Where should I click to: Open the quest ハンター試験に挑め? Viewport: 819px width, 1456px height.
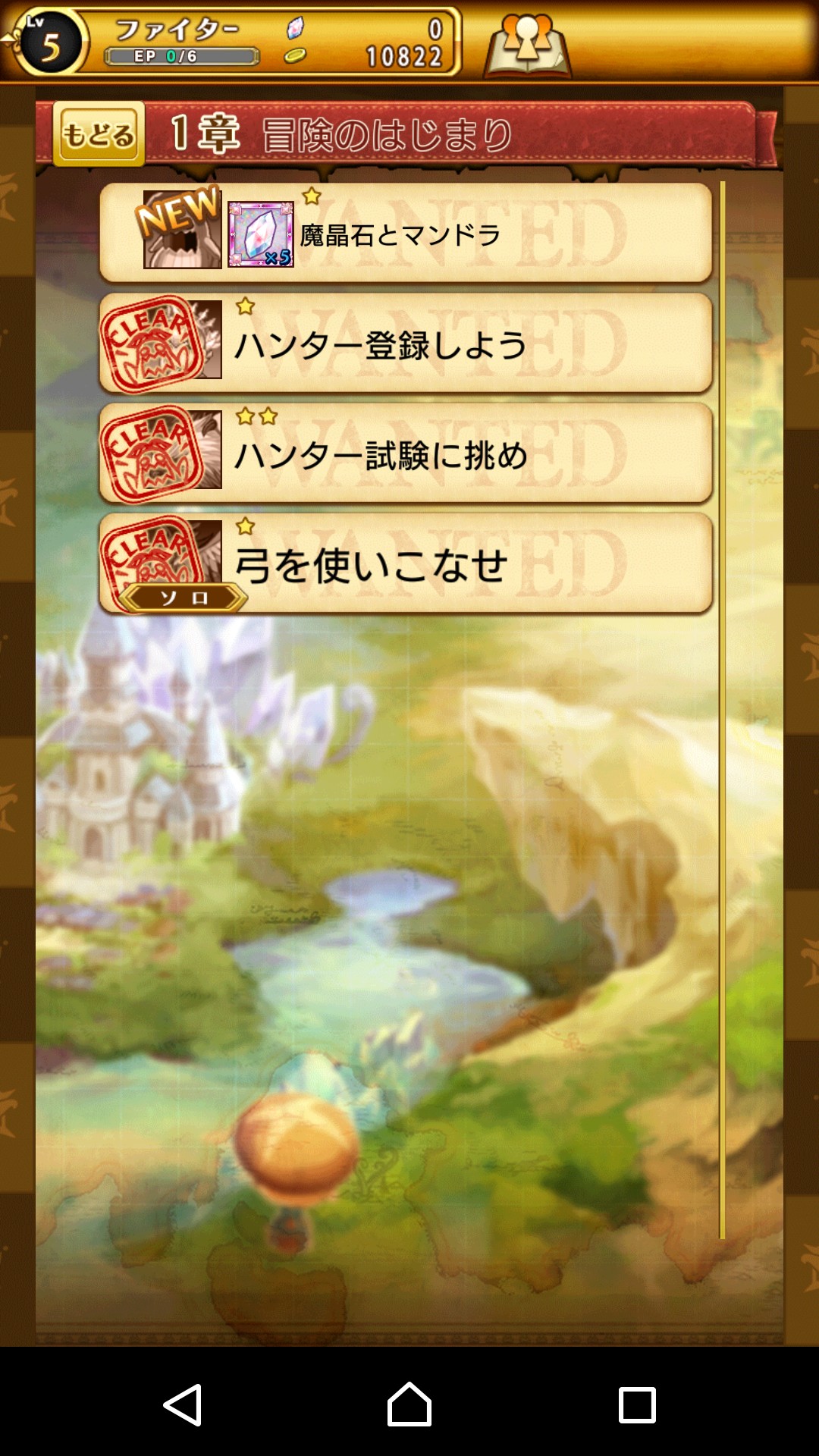coord(406,453)
